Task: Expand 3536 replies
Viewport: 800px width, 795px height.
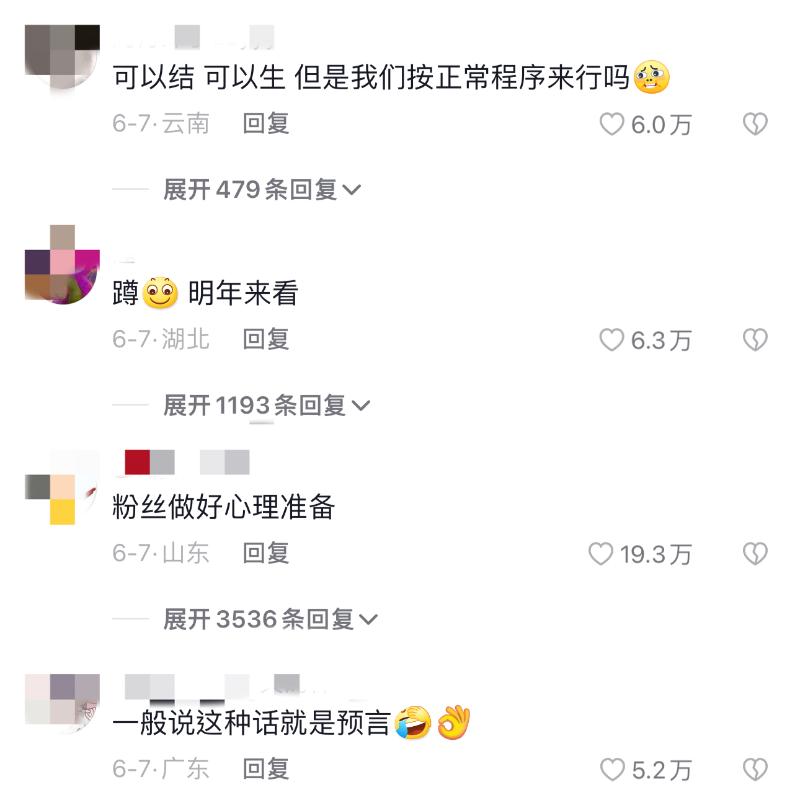Action: click(270, 619)
